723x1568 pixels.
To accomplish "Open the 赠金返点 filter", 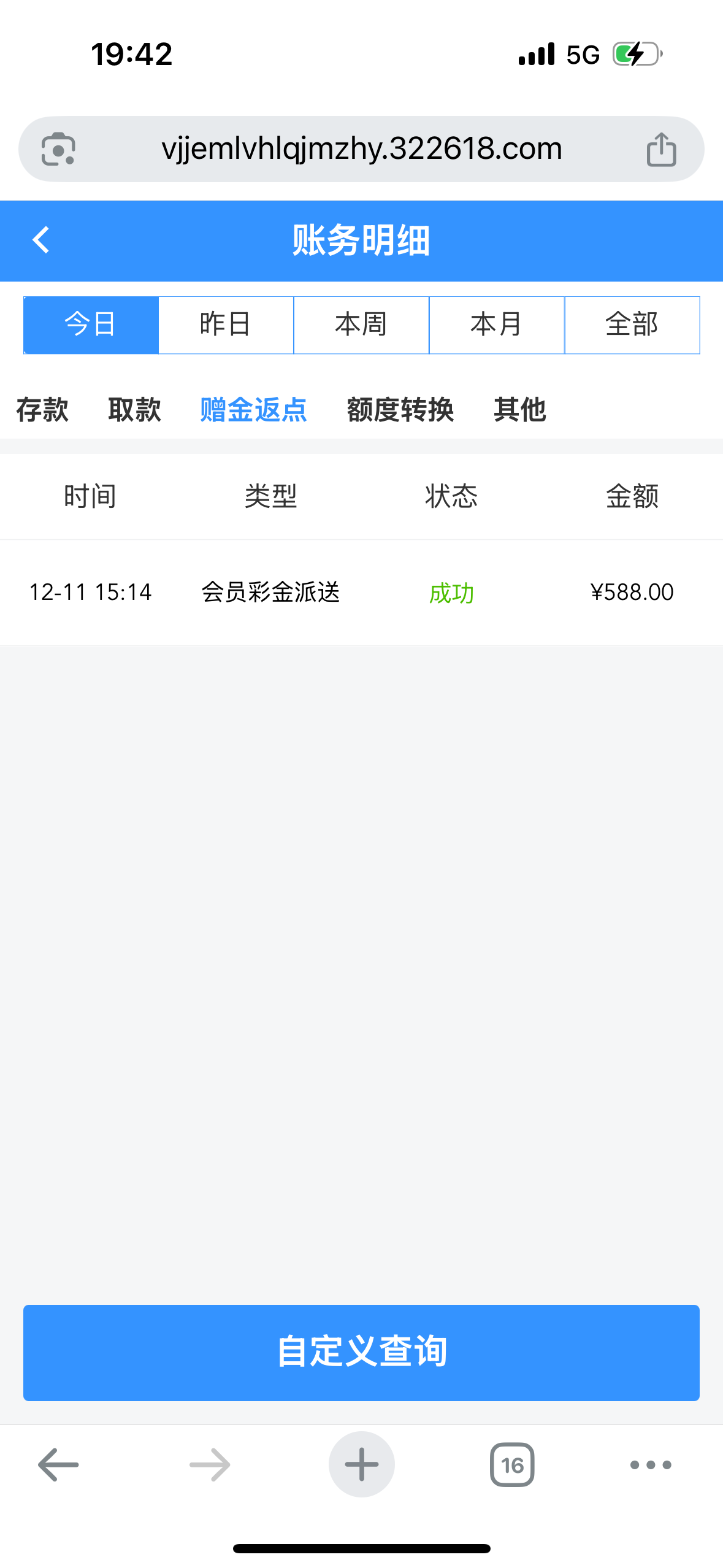I will (x=253, y=410).
